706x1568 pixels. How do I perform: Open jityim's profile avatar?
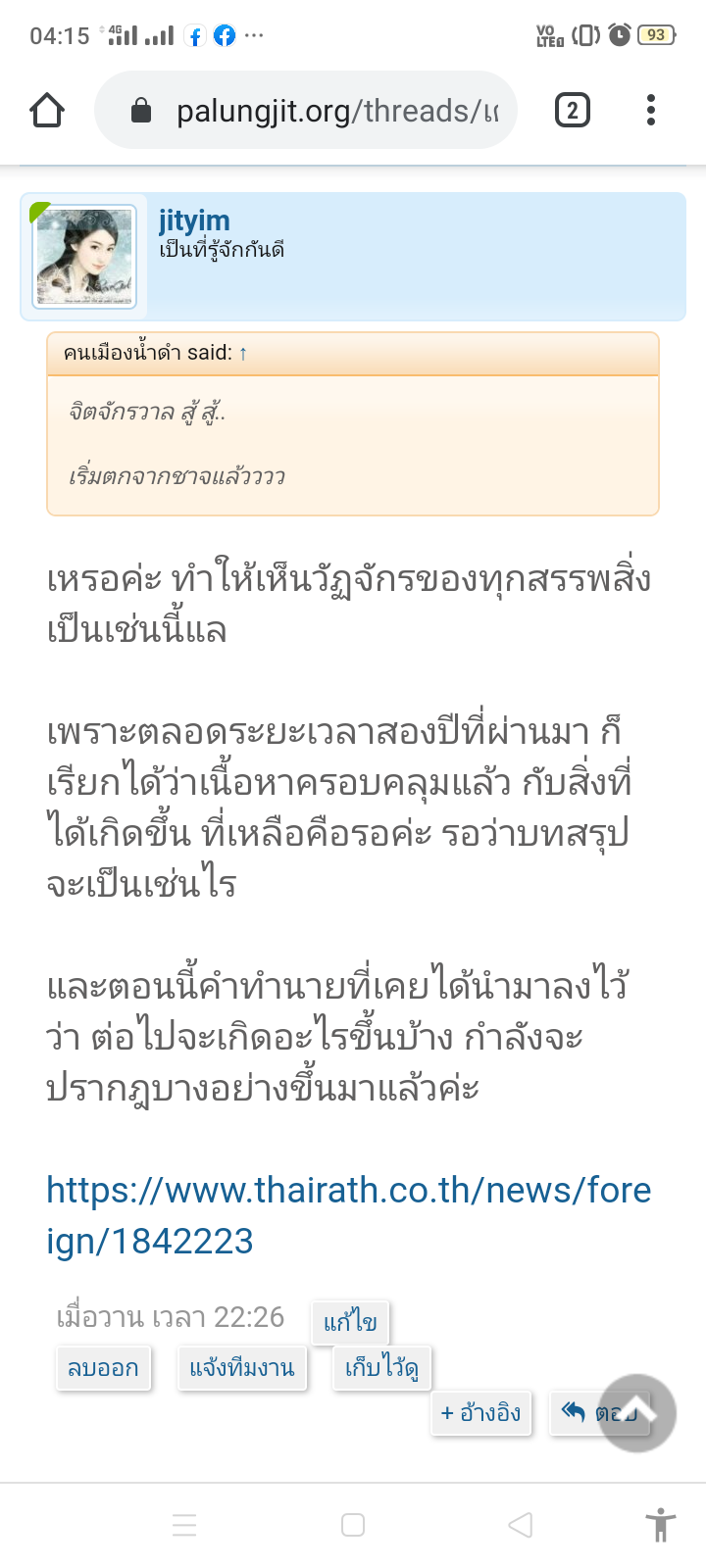click(x=84, y=257)
